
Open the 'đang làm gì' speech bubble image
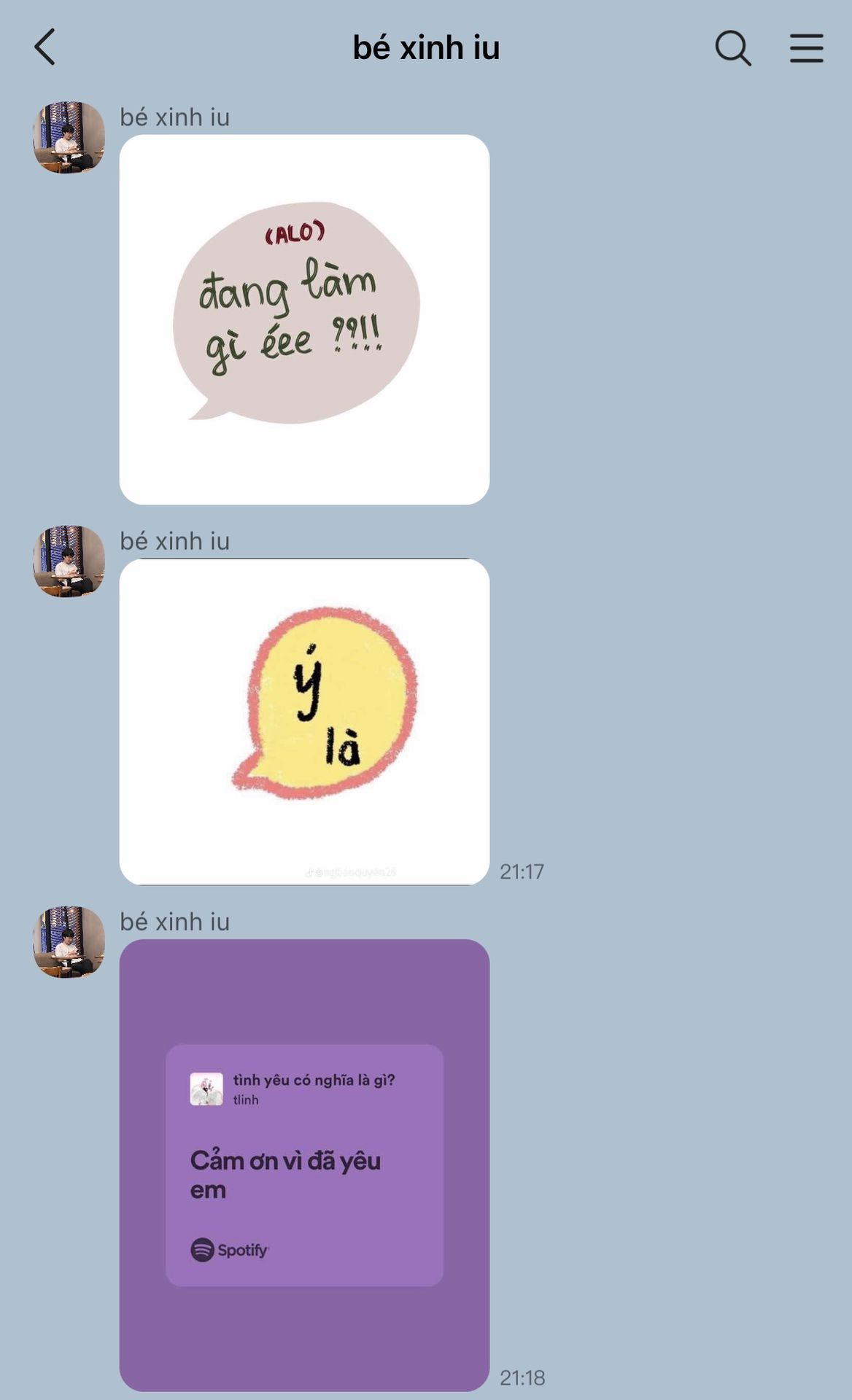(304, 319)
